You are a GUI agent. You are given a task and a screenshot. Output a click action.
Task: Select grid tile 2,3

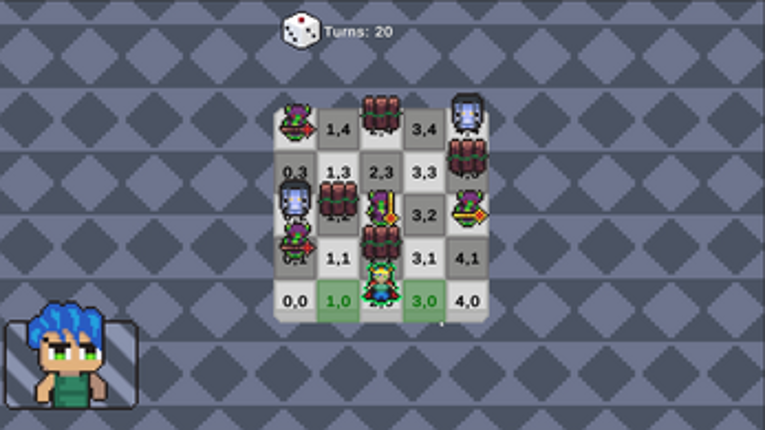click(381, 172)
